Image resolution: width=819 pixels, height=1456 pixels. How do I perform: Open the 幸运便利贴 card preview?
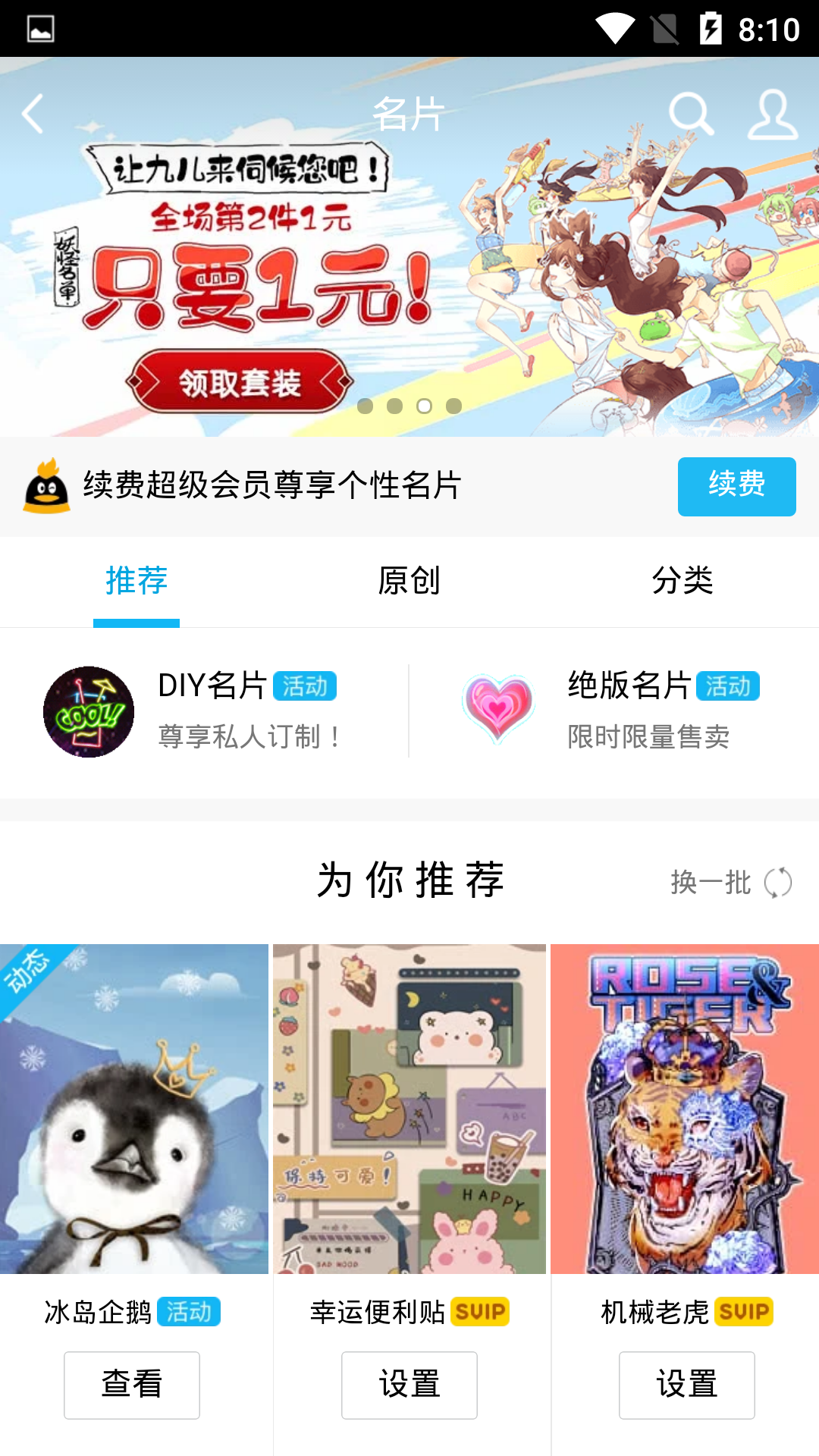coord(409,1109)
